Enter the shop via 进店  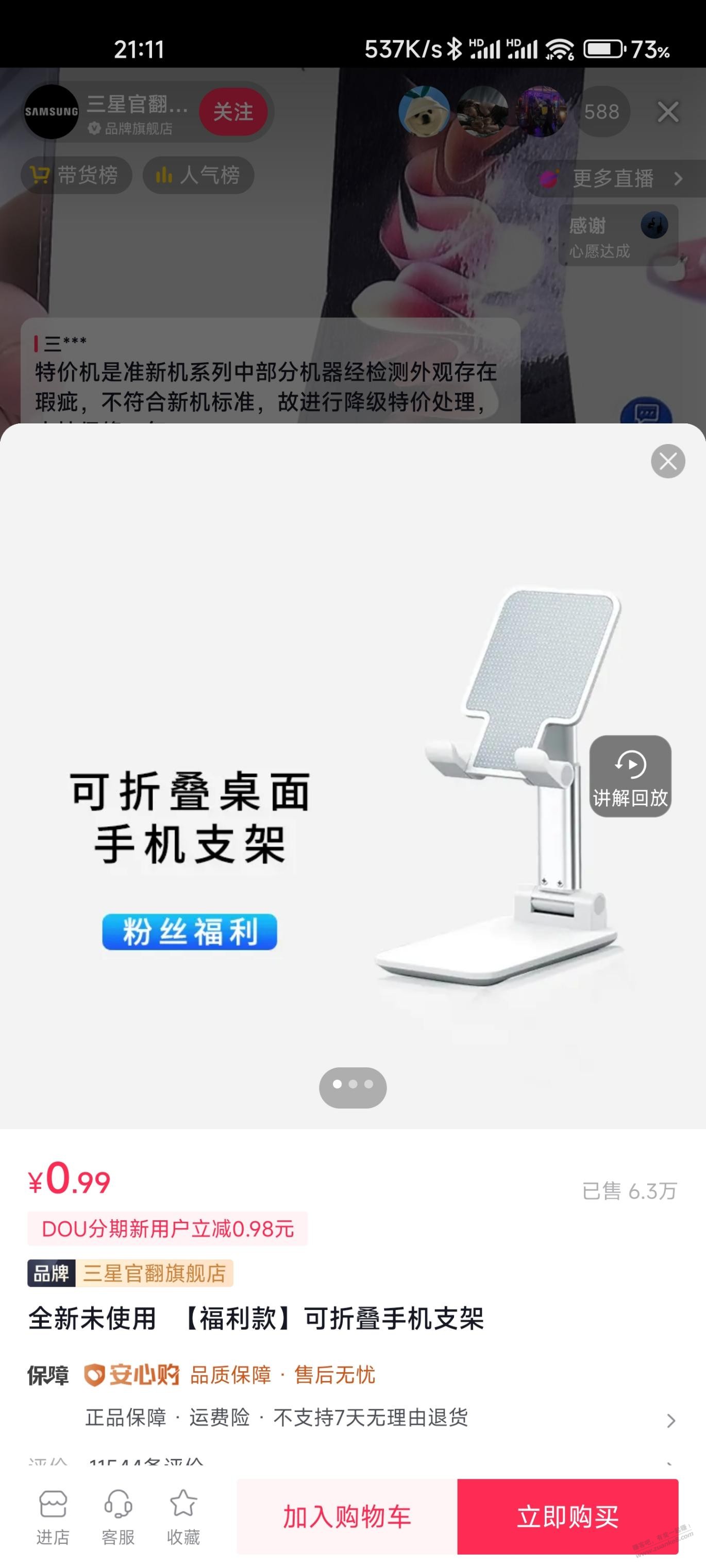click(53, 1518)
